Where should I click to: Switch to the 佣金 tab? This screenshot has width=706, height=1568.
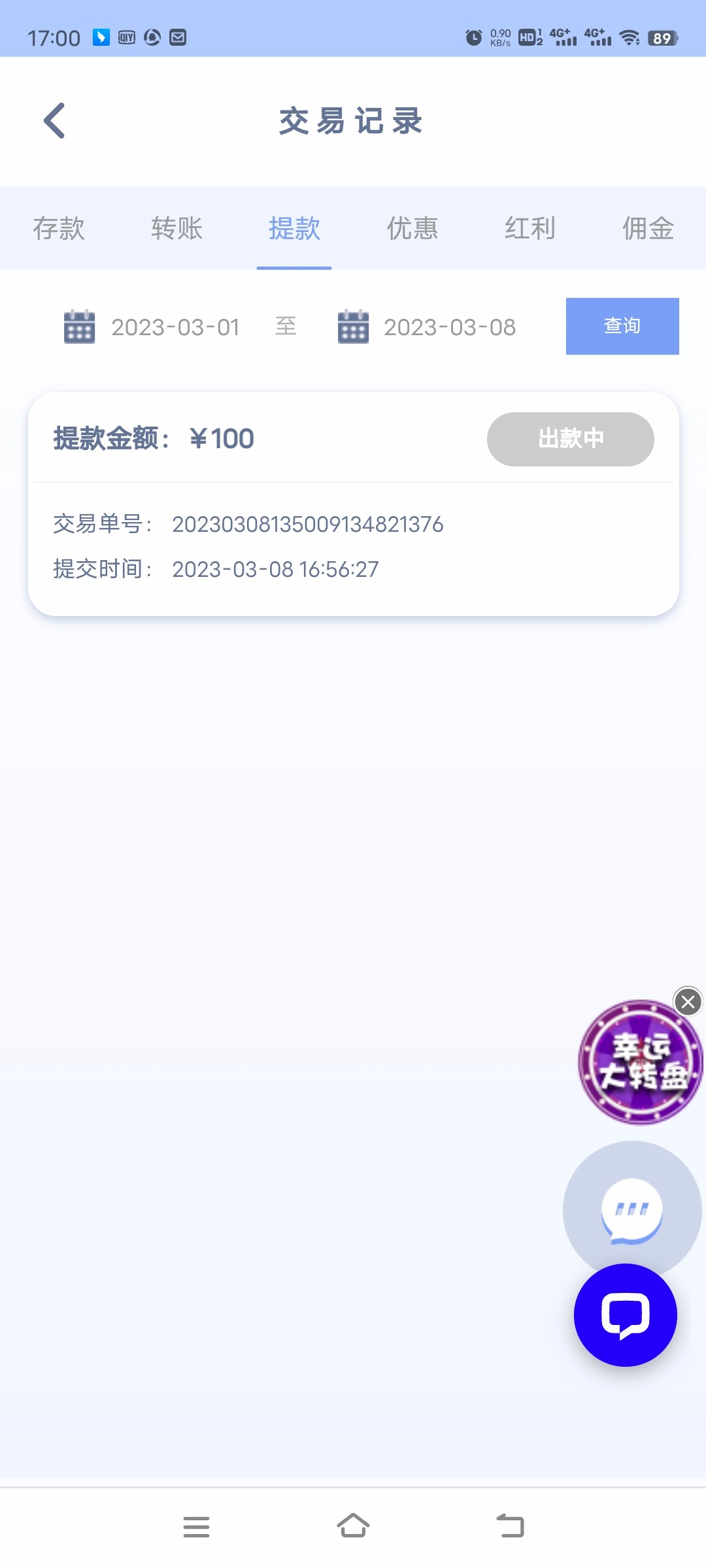pyautogui.click(x=647, y=229)
